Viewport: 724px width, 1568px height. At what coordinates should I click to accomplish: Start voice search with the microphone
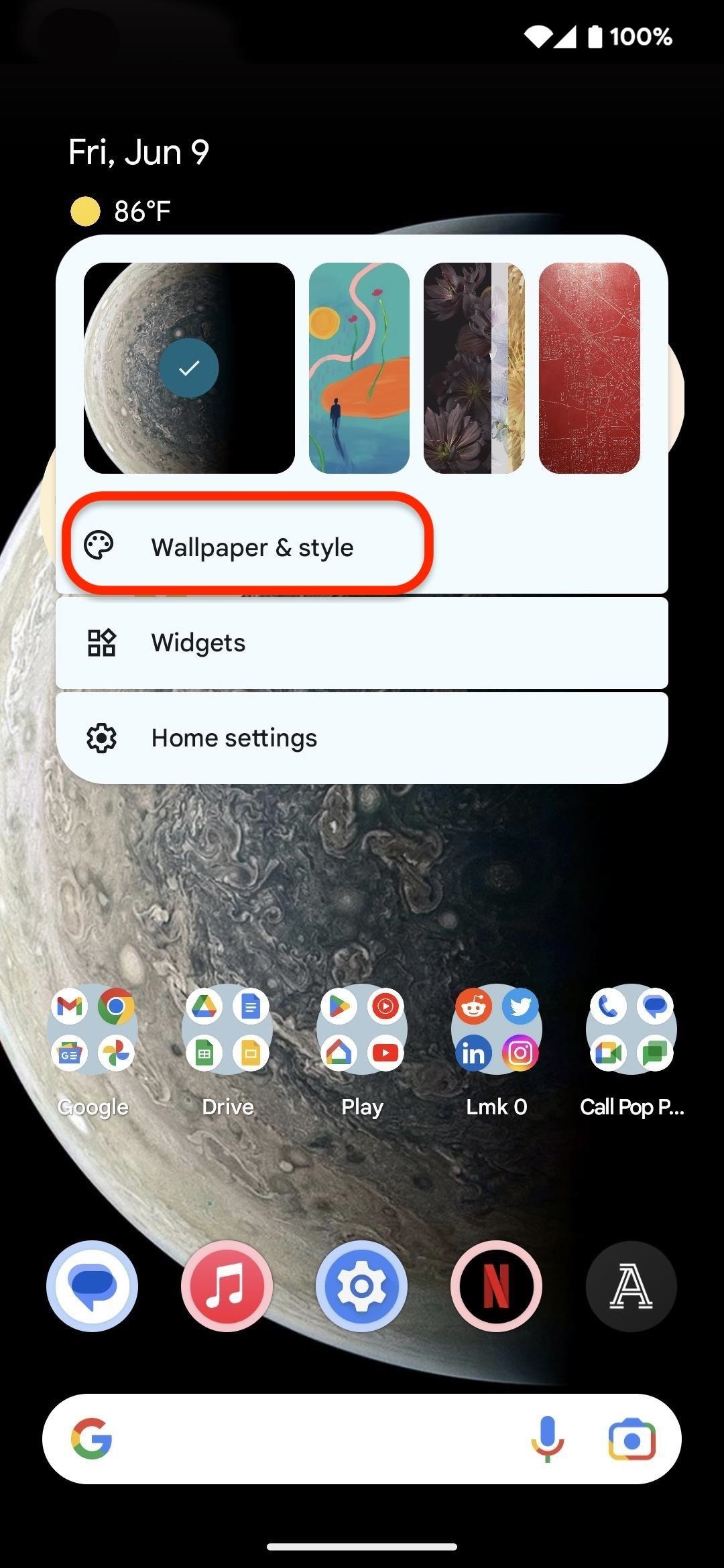[547, 1439]
